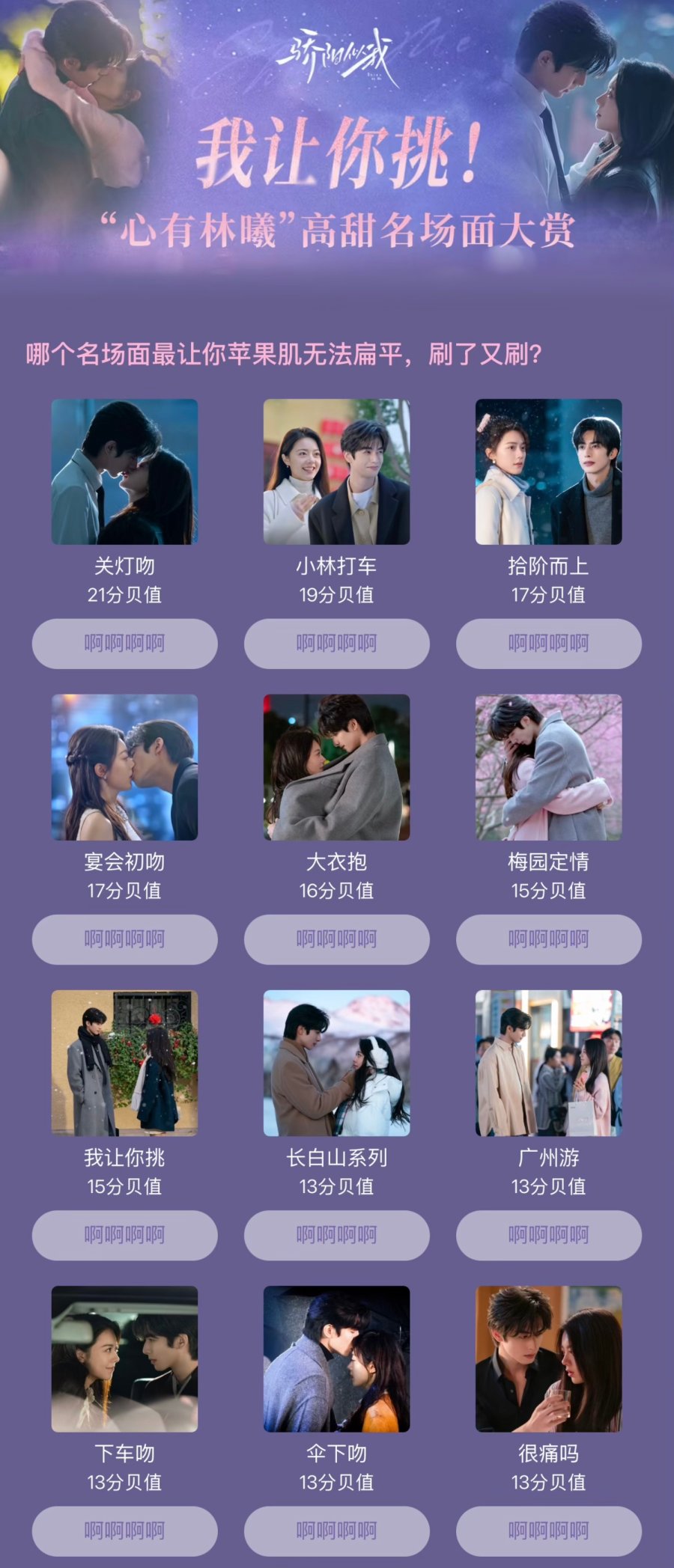This screenshot has width=674, height=1568.
Task: Vote 啊啊啊啊 for 下车吻
Action: pos(124,1531)
